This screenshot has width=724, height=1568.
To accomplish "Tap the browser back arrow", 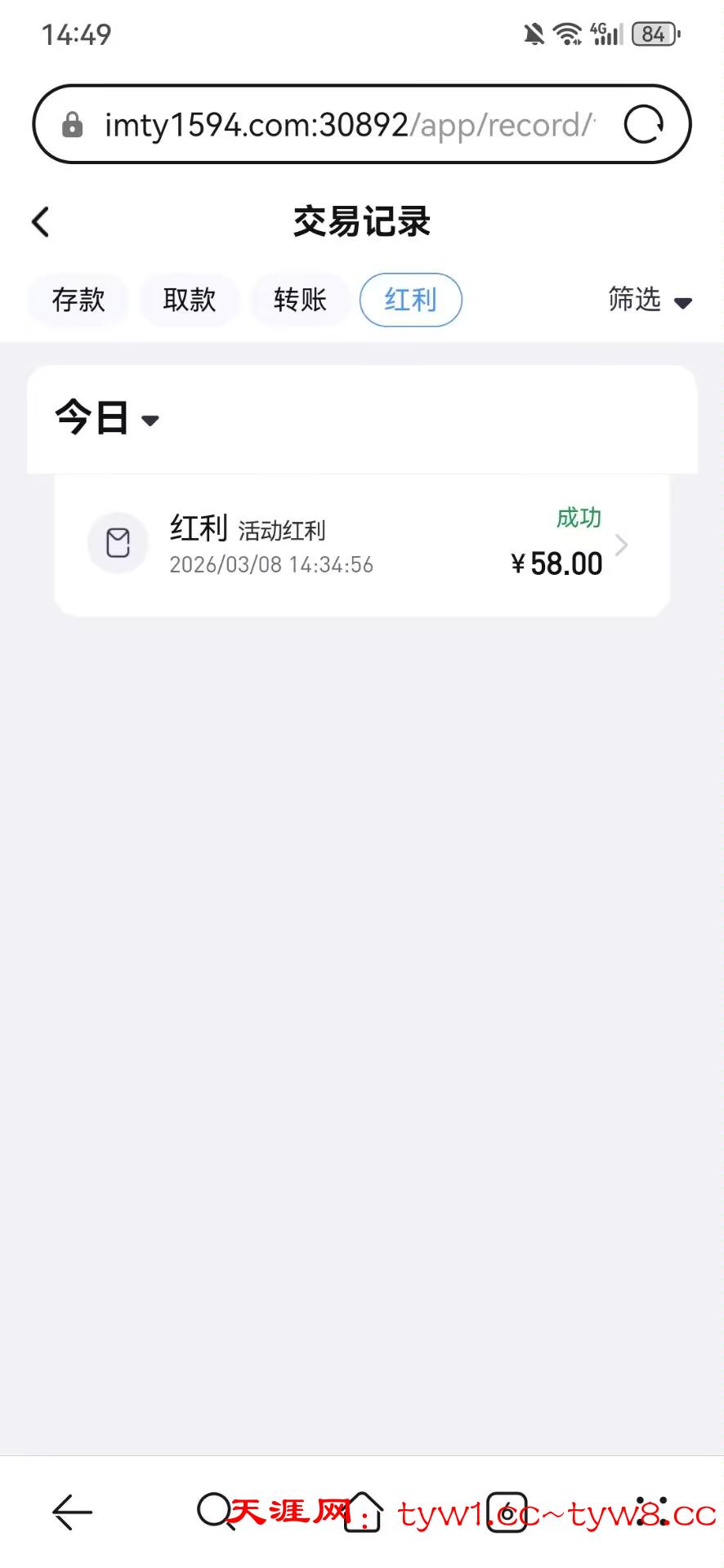I will pos(73,1512).
